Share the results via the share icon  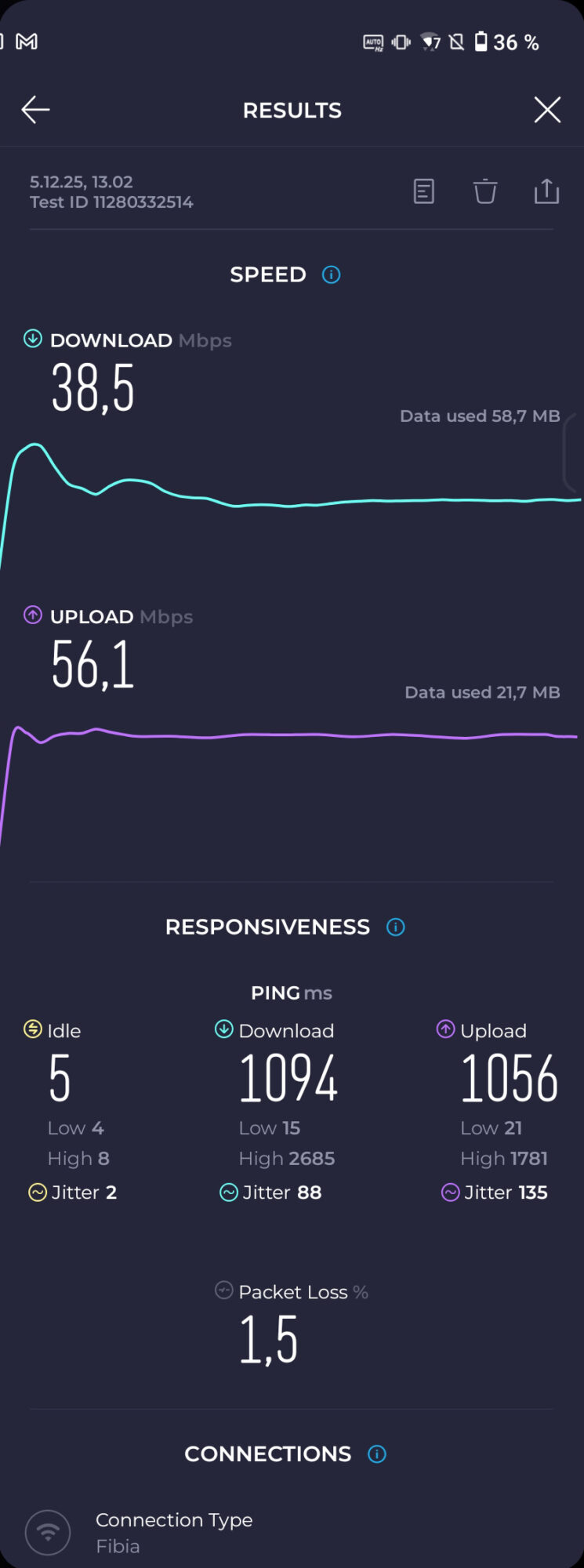click(546, 191)
